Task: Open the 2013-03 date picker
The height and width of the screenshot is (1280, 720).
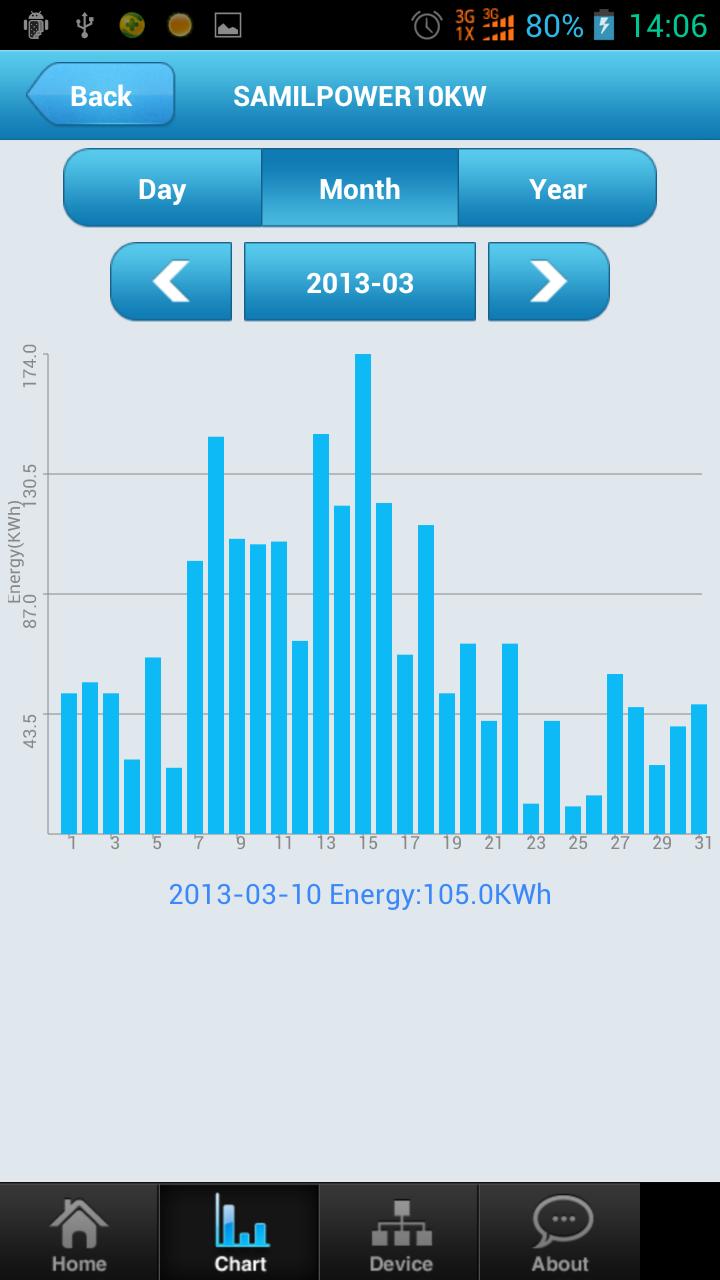Action: [x=360, y=282]
